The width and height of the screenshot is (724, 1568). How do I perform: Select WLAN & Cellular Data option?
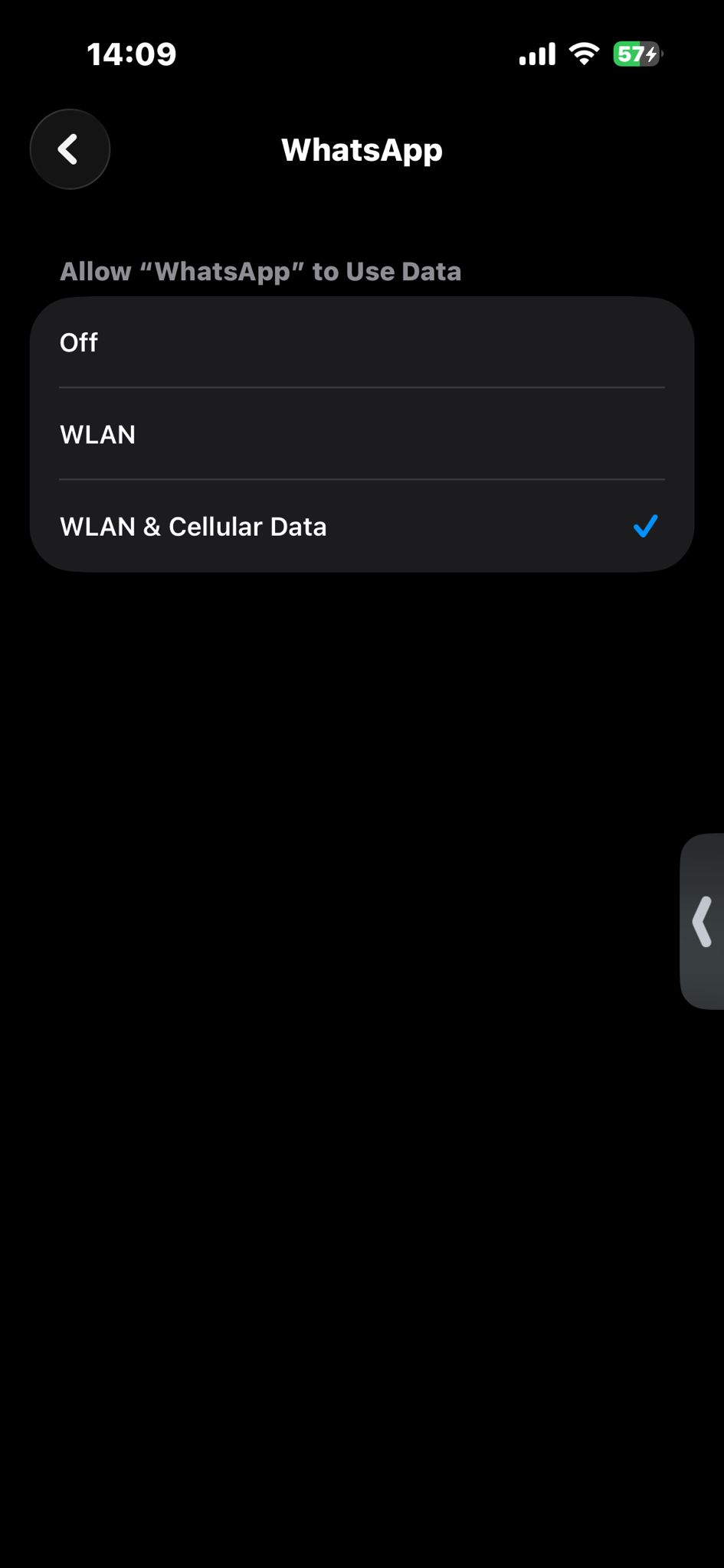pos(362,526)
